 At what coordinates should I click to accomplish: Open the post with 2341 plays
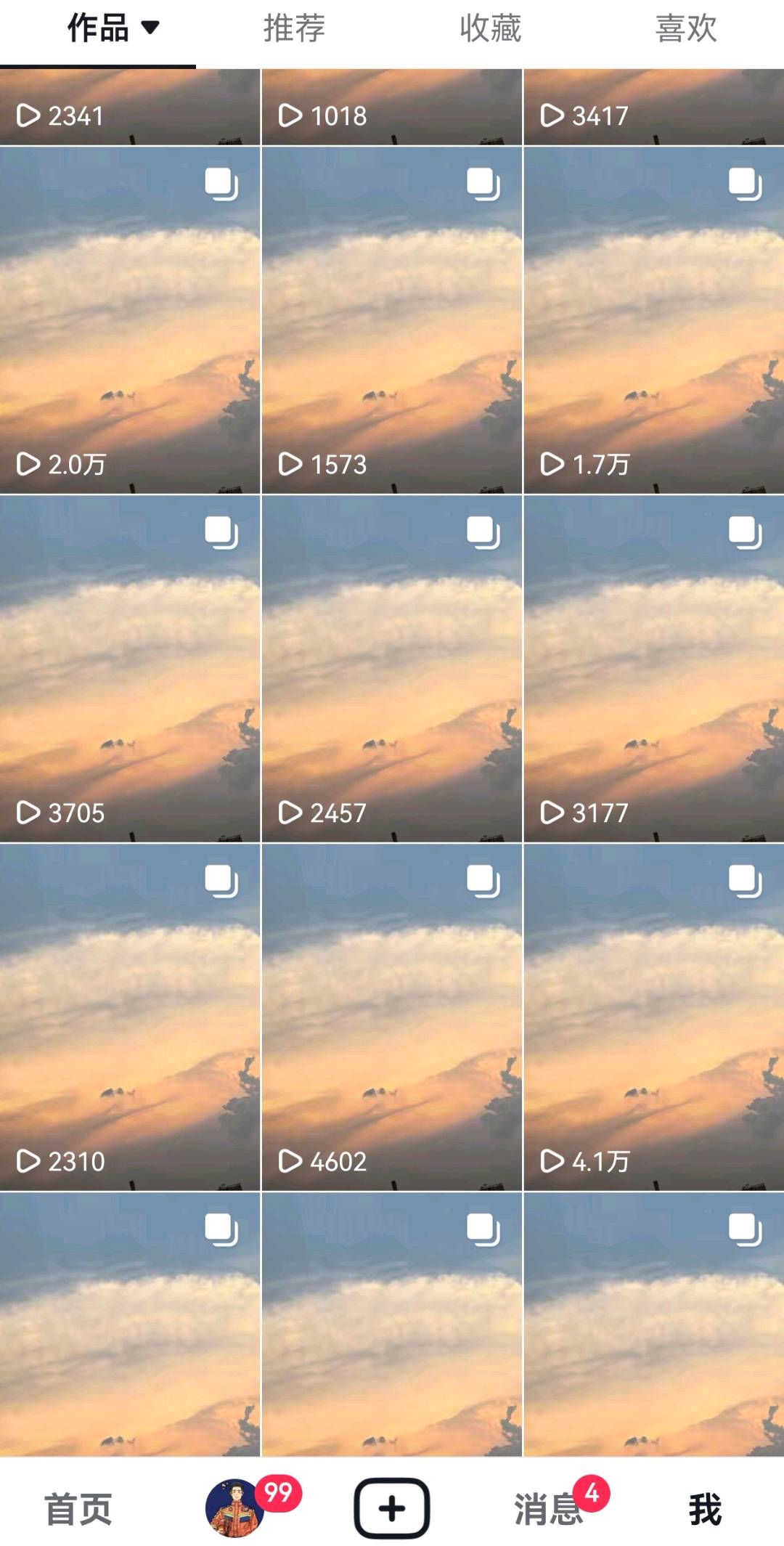[x=130, y=107]
